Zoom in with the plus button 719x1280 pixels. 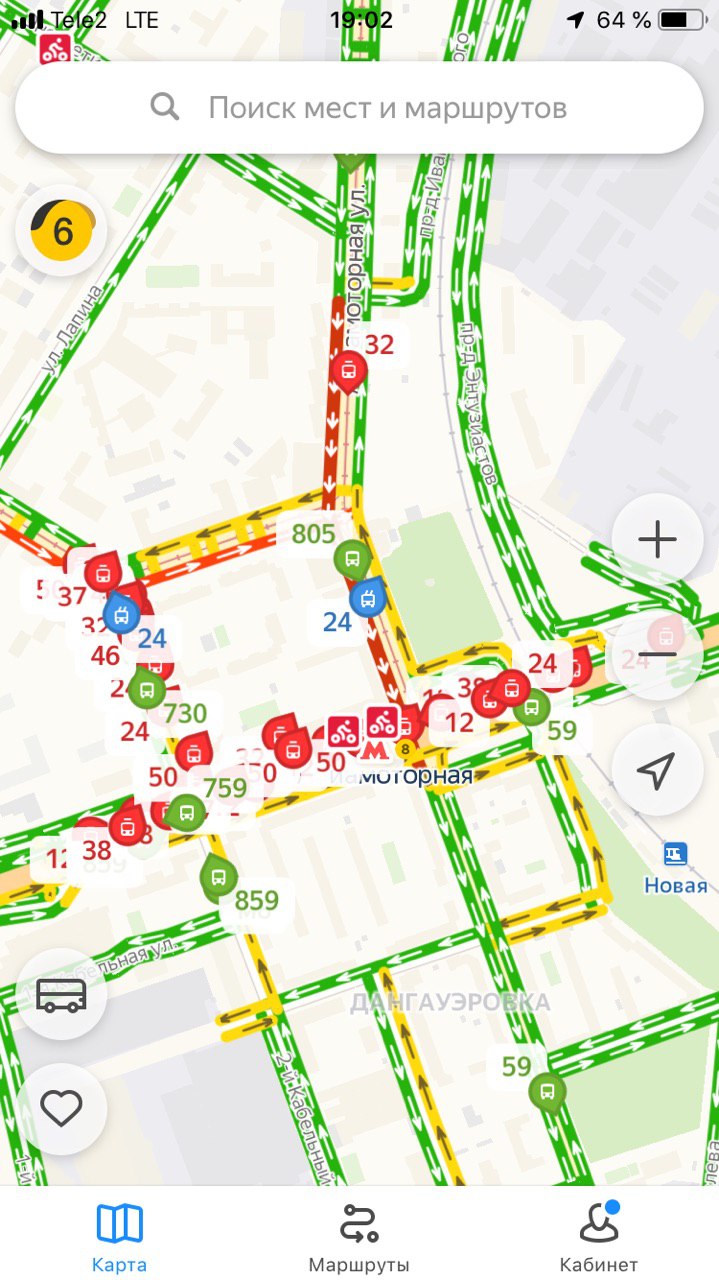(x=657, y=540)
